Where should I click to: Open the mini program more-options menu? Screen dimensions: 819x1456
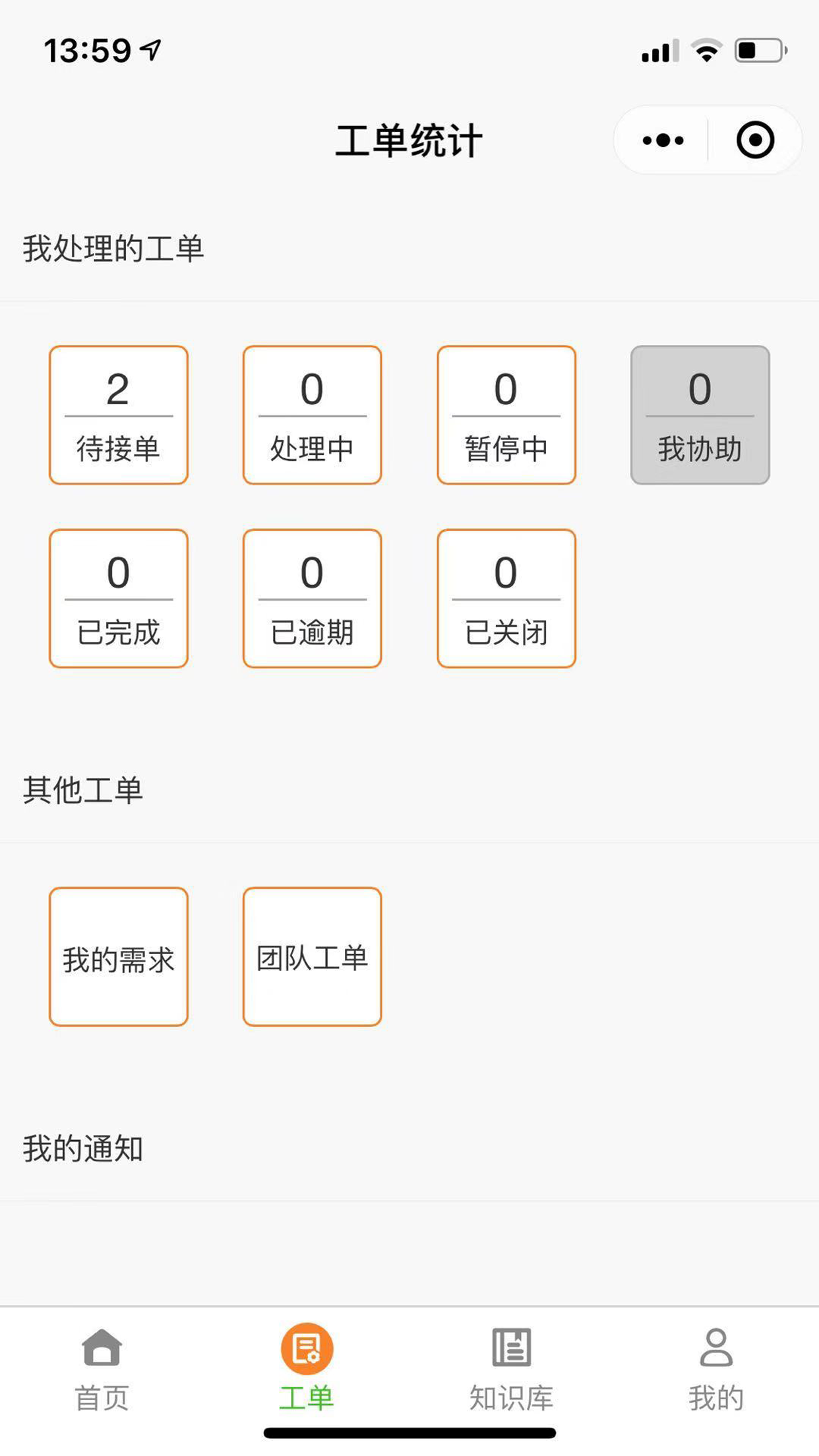(663, 140)
